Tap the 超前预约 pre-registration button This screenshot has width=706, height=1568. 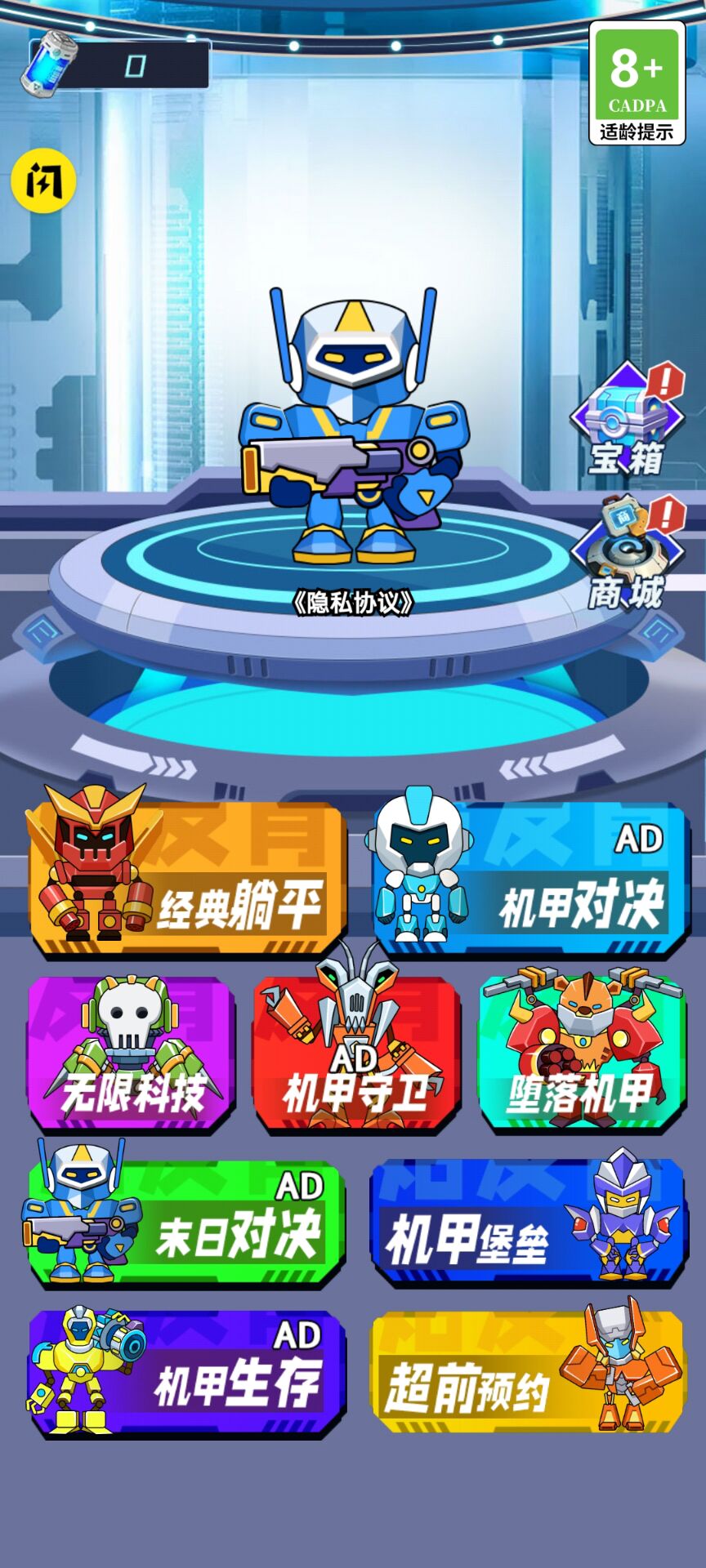tap(528, 1374)
